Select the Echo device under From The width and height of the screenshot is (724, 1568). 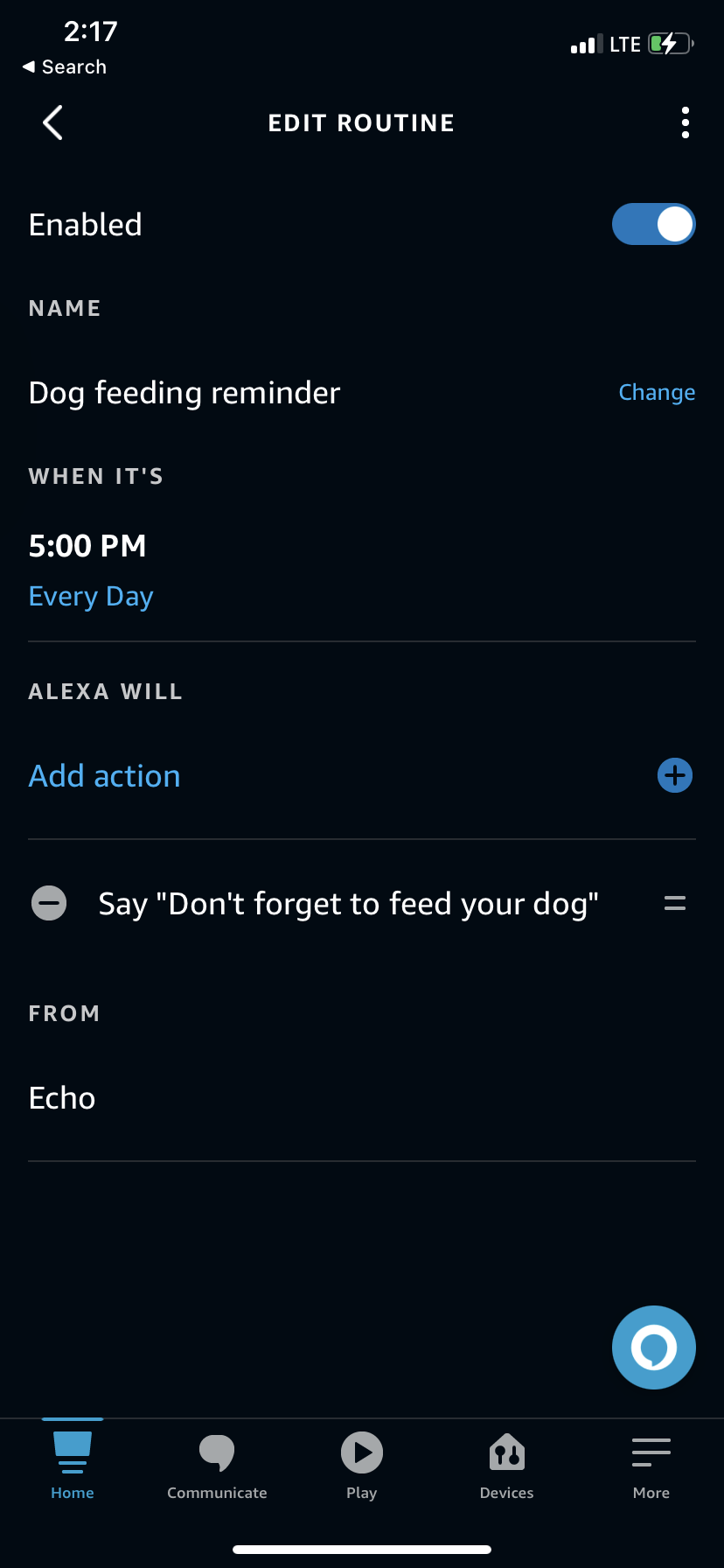pyautogui.click(x=61, y=1097)
